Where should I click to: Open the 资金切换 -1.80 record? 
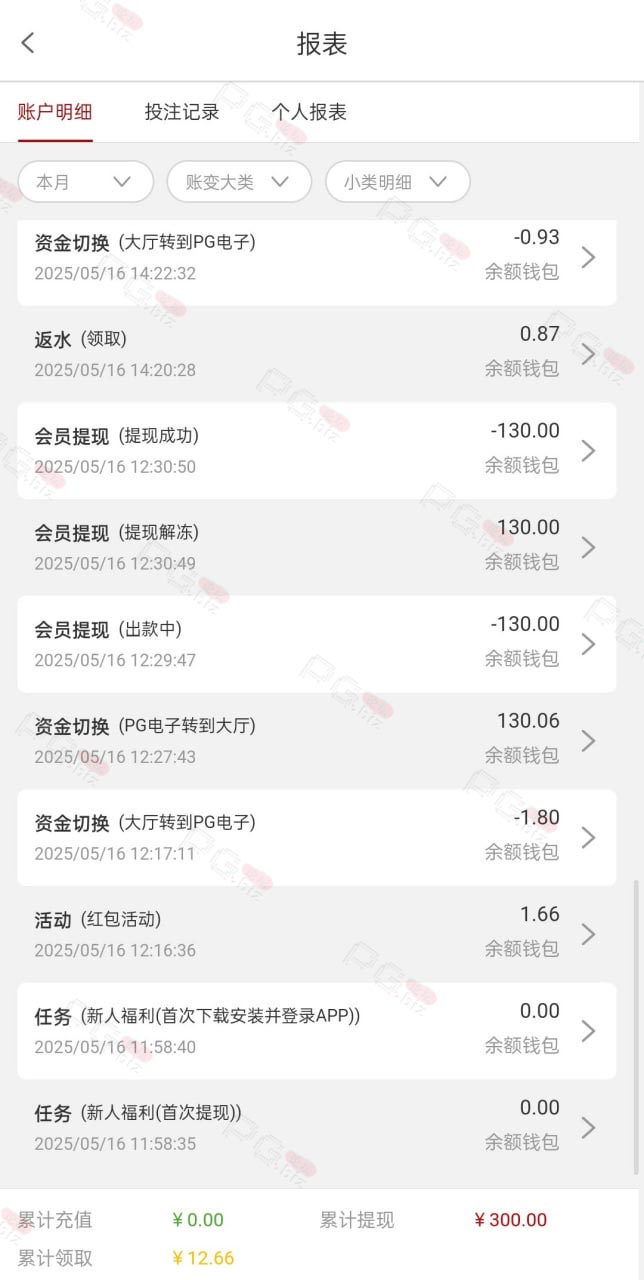point(317,838)
